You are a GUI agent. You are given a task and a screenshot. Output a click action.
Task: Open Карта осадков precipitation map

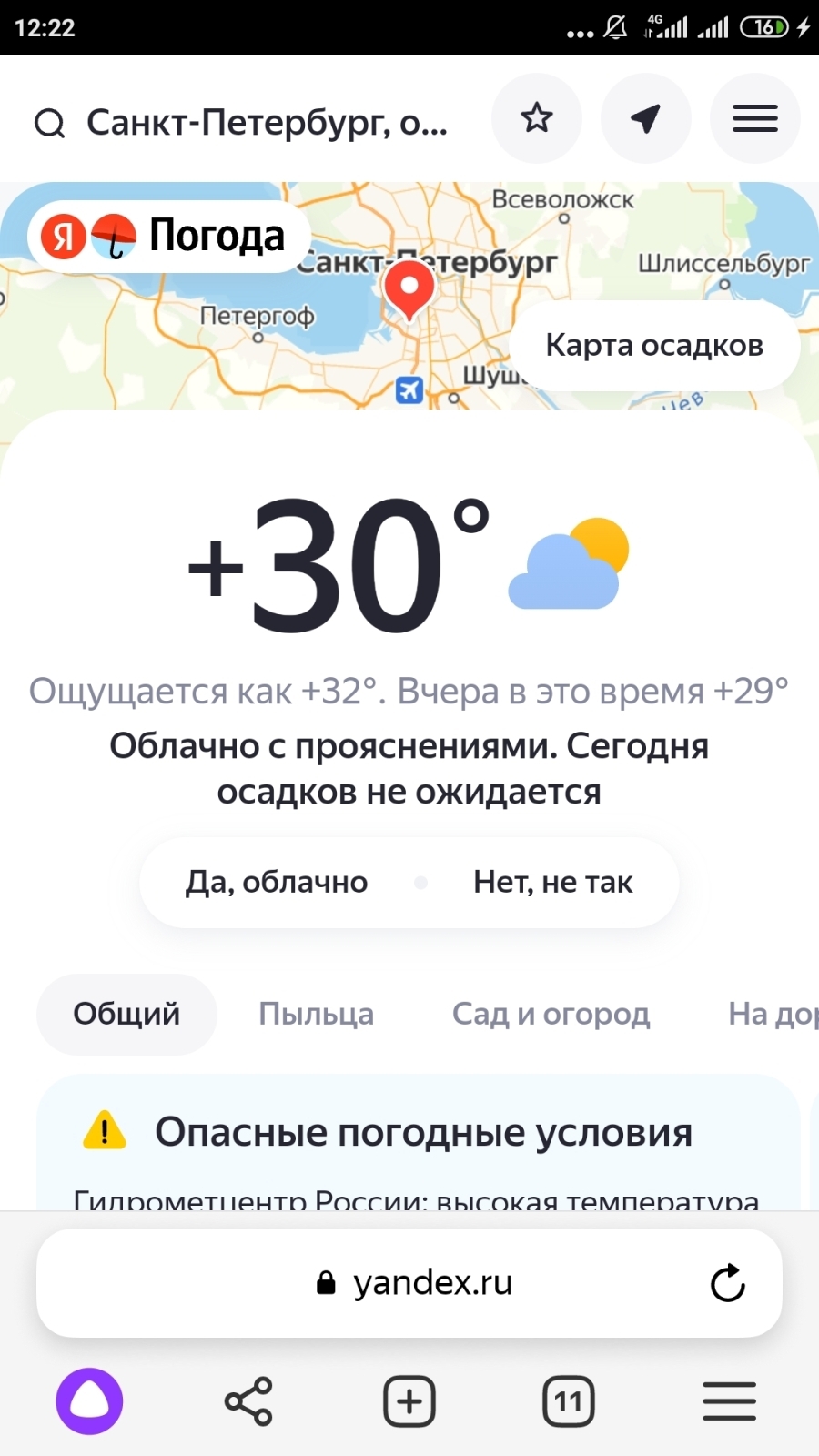click(x=654, y=346)
